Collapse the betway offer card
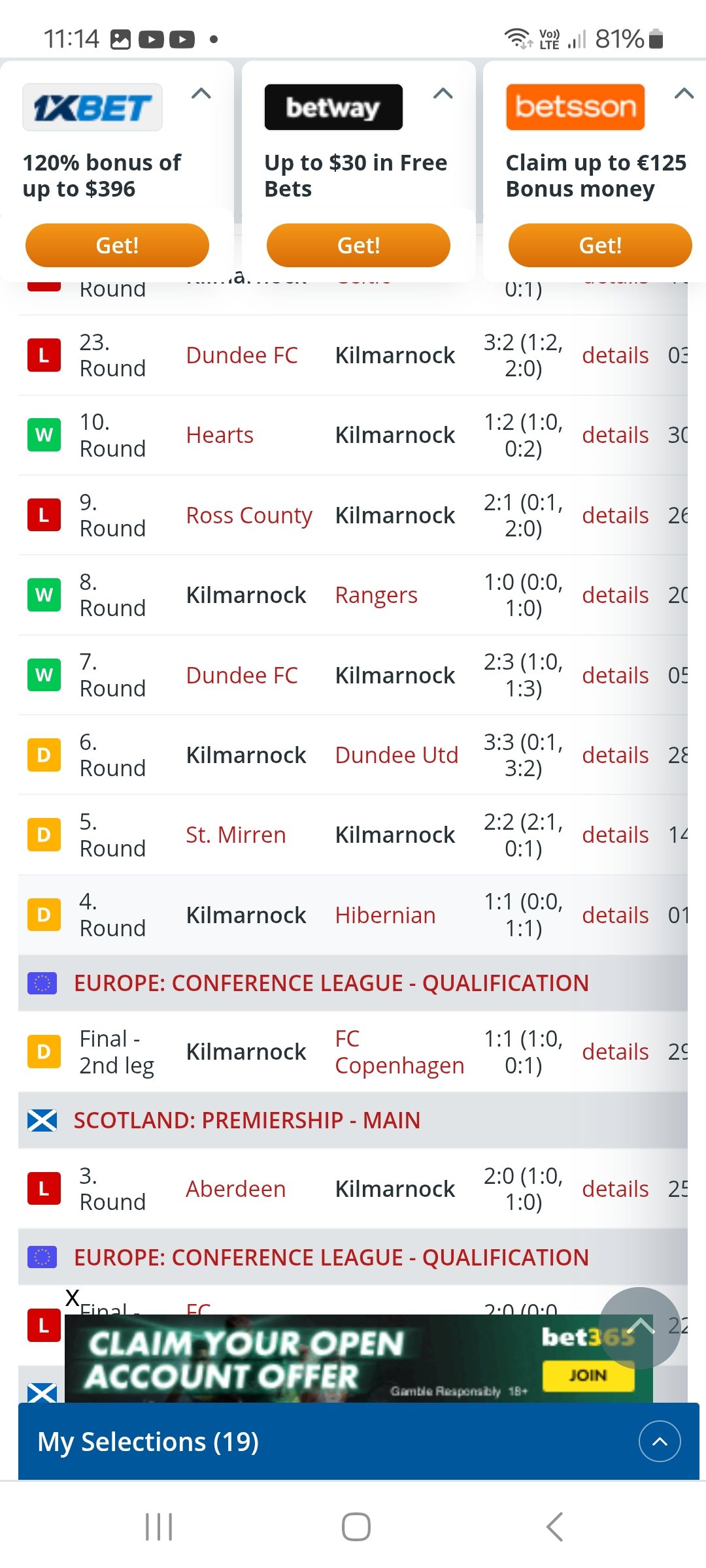706x1568 pixels. pyautogui.click(x=443, y=93)
